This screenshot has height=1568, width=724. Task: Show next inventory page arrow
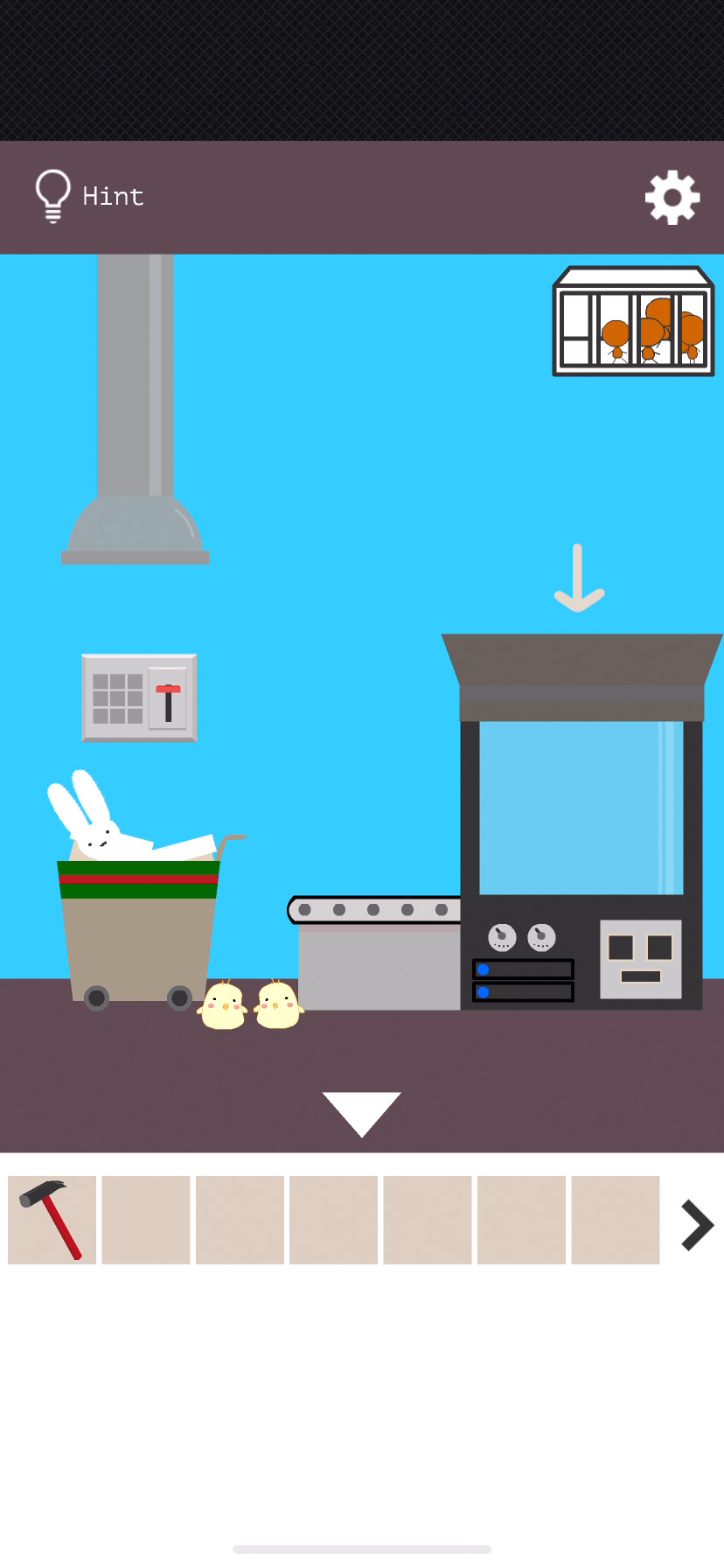(697, 1224)
